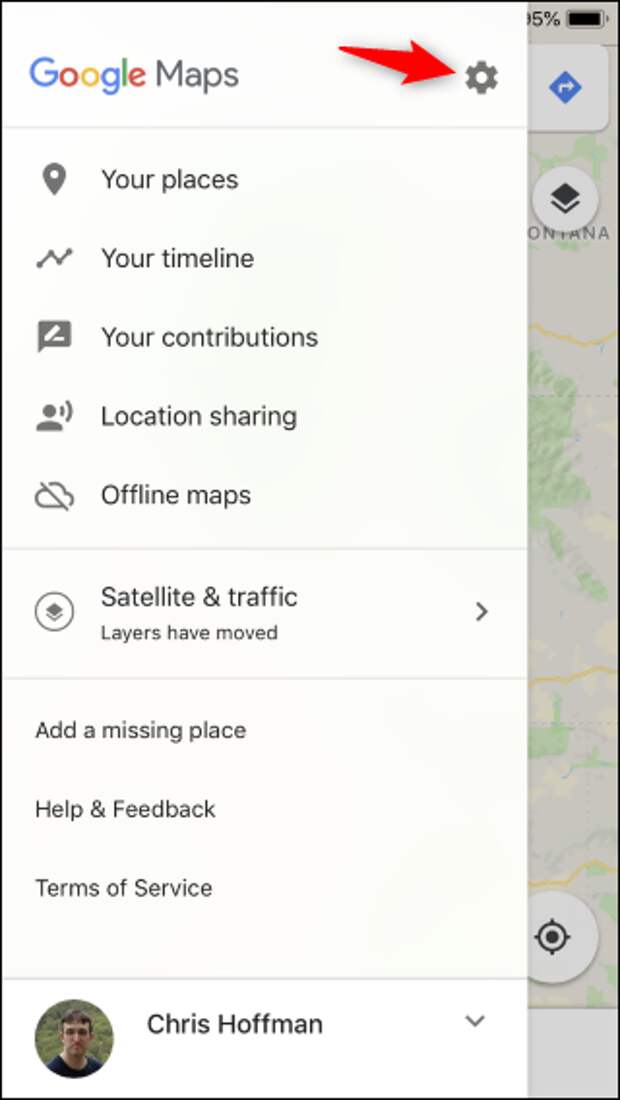Screen dimensions: 620x1100
Task: Open the map layers button
Action: 565,200
